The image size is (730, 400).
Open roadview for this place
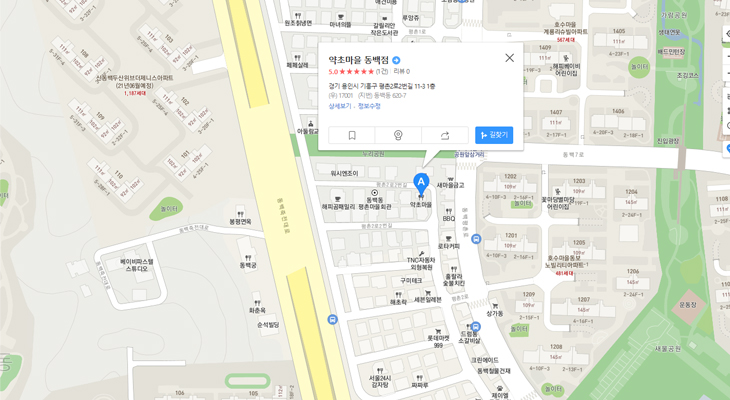coord(398,135)
